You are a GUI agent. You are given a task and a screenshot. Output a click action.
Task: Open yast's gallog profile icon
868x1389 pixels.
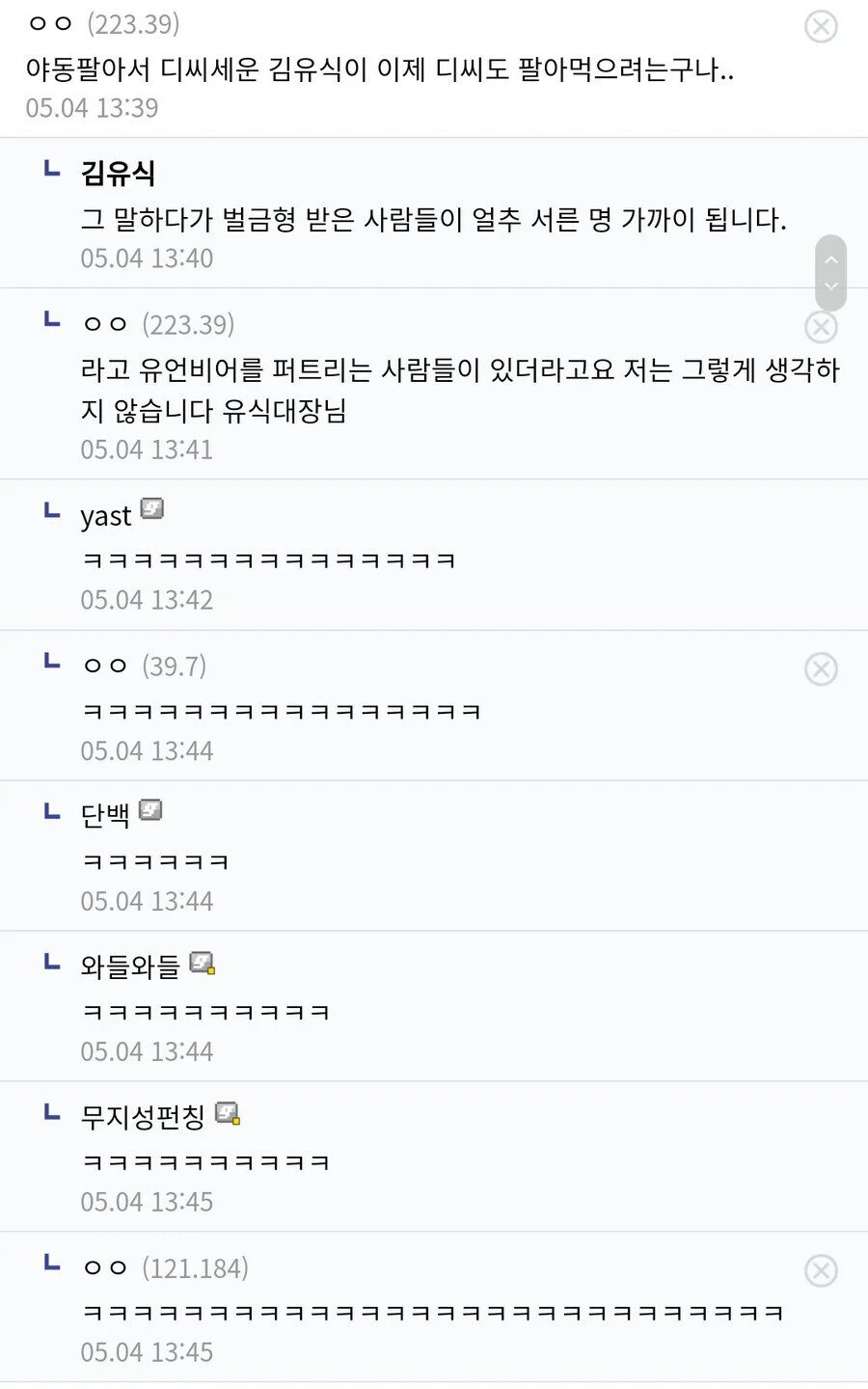[x=152, y=509]
